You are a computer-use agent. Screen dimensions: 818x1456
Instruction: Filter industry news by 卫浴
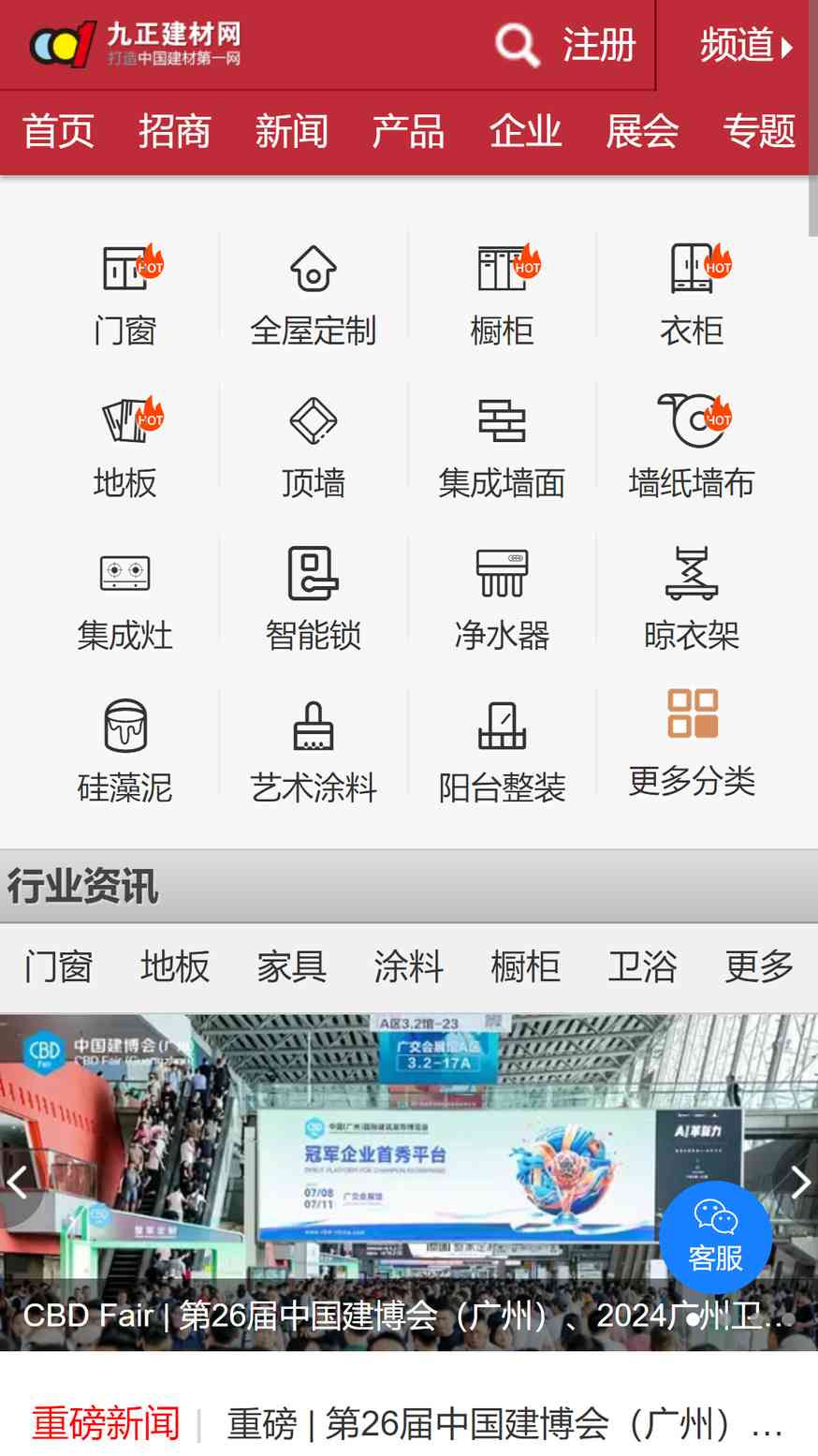point(642,966)
